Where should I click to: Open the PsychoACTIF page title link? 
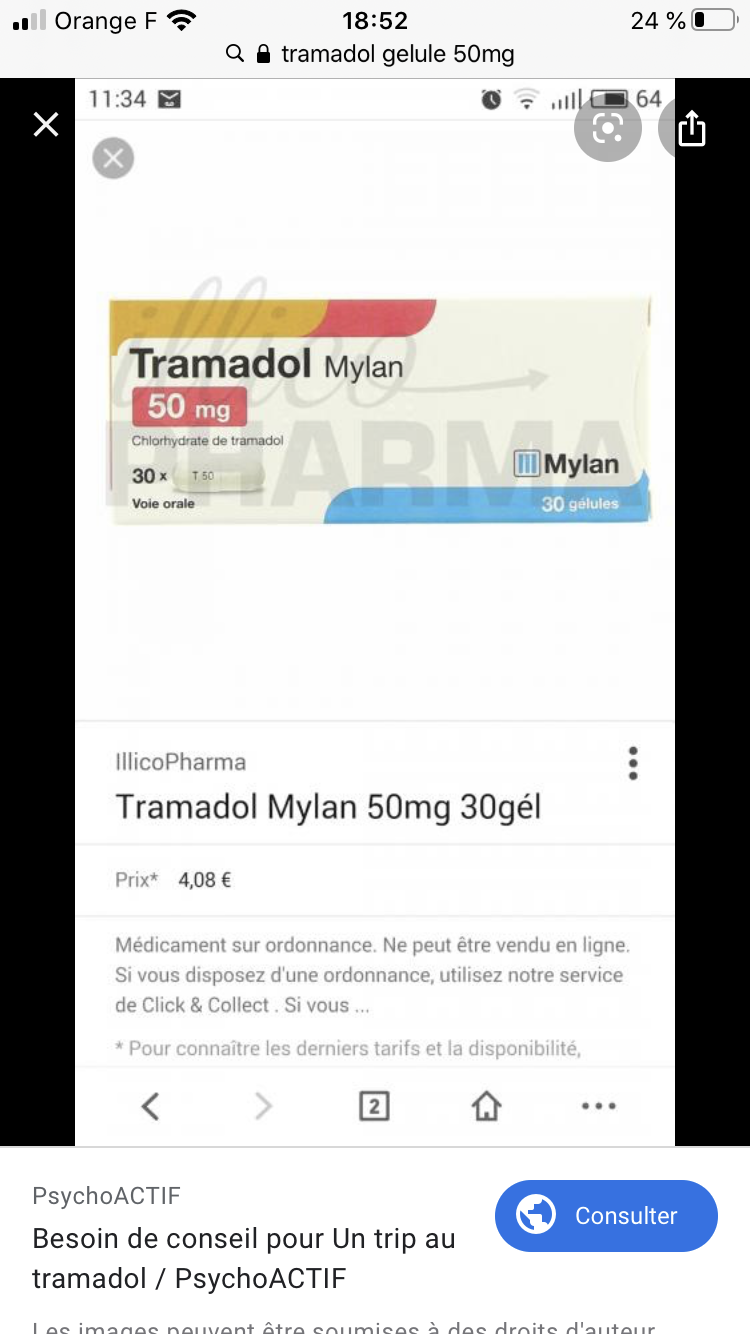(244, 1258)
